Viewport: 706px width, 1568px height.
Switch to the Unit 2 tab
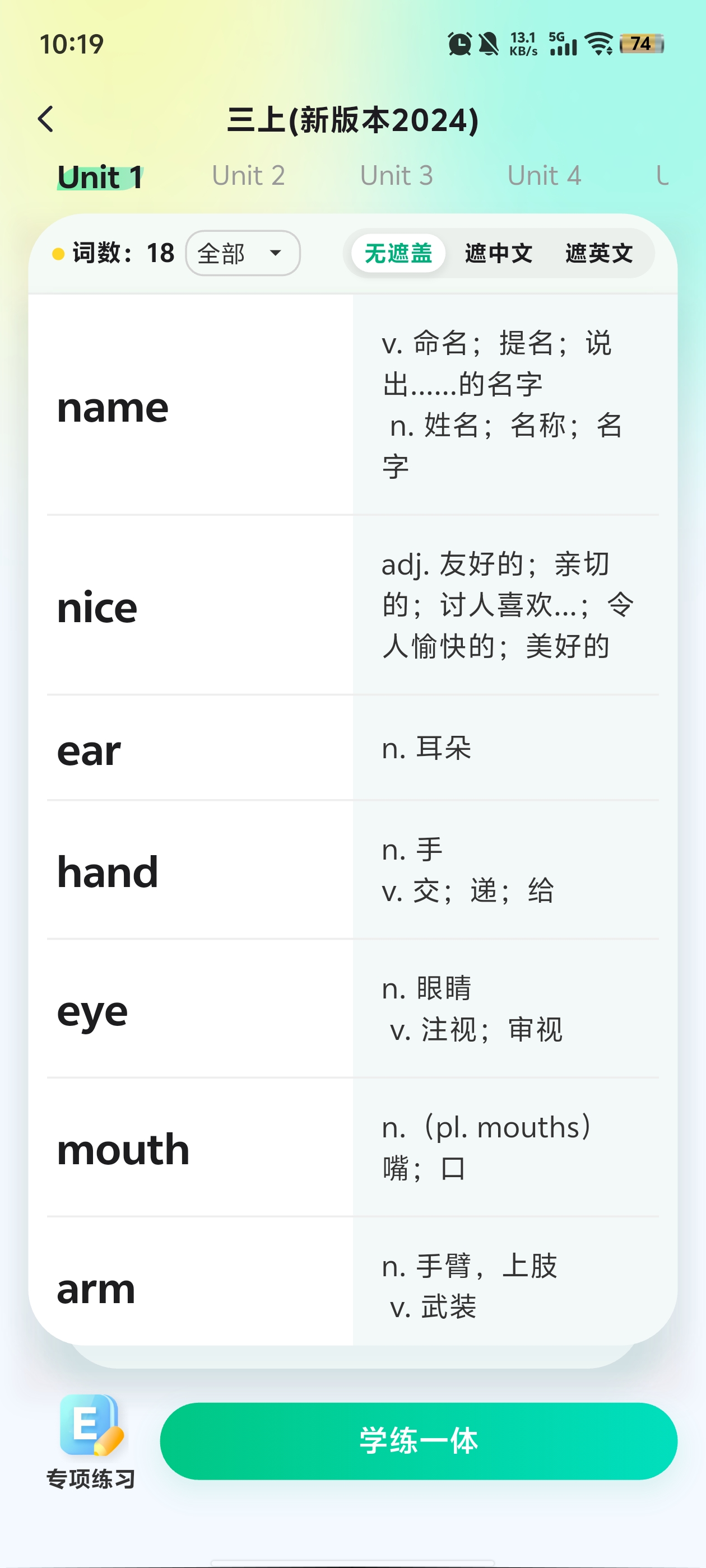click(248, 176)
